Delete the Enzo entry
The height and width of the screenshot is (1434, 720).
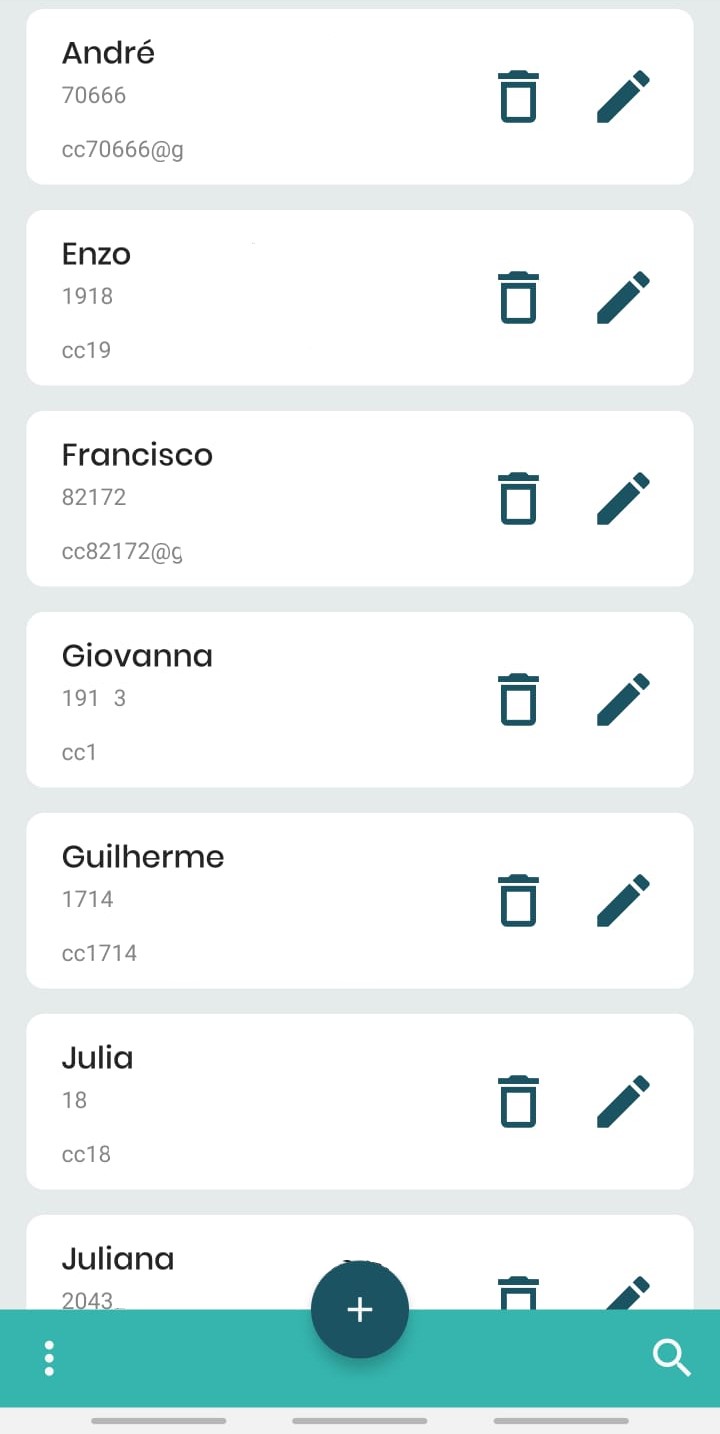pyautogui.click(x=518, y=298)
